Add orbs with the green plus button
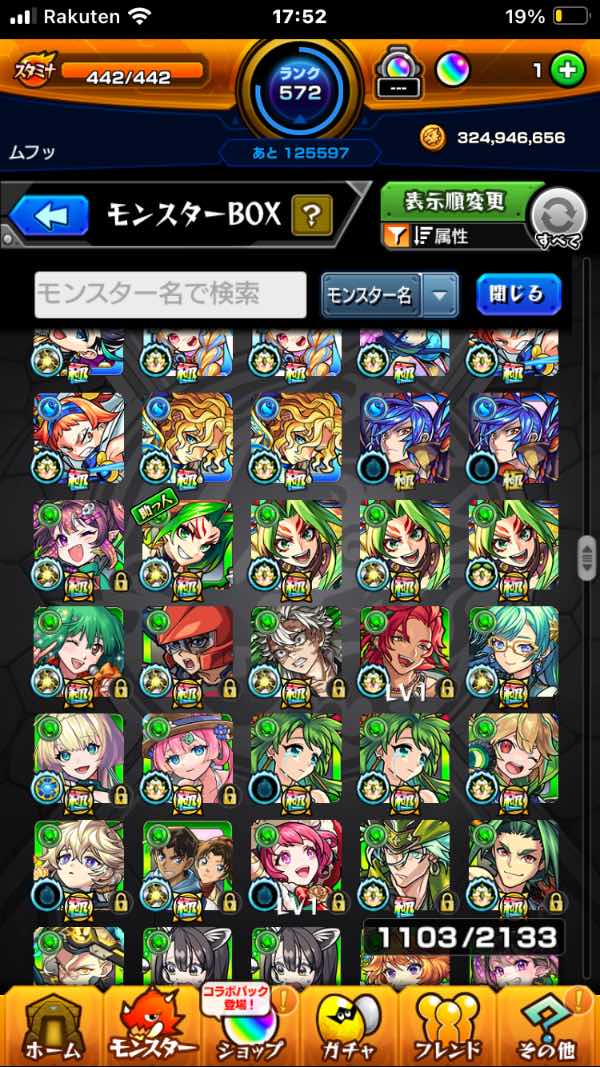The height and width of the screenshot is (1067, 600). tap(567, 71)
